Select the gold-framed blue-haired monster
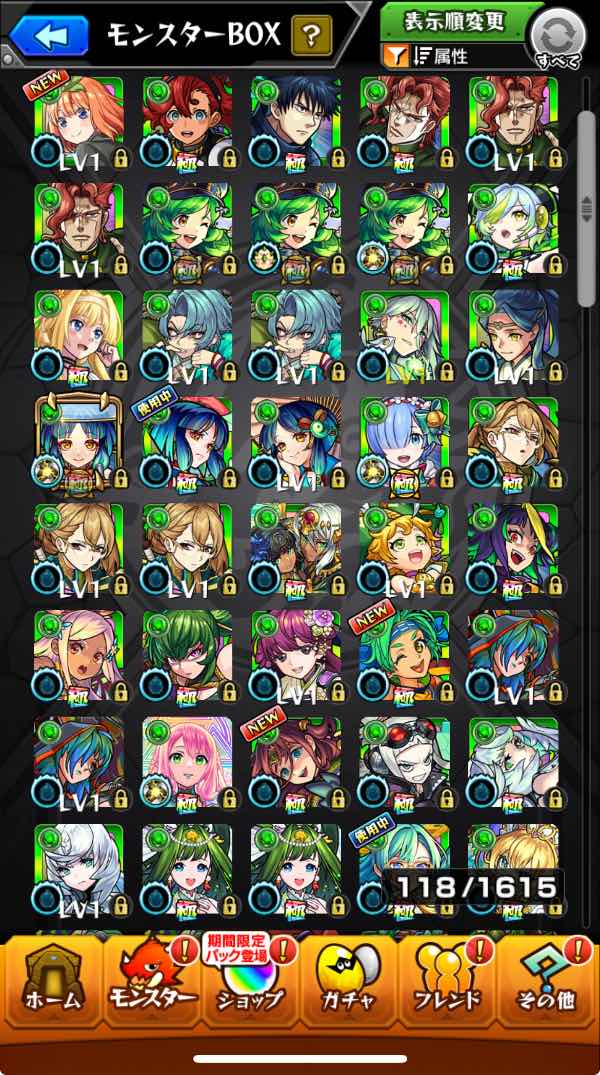This screenshot has height=1075, width=600. coord(79,442)
